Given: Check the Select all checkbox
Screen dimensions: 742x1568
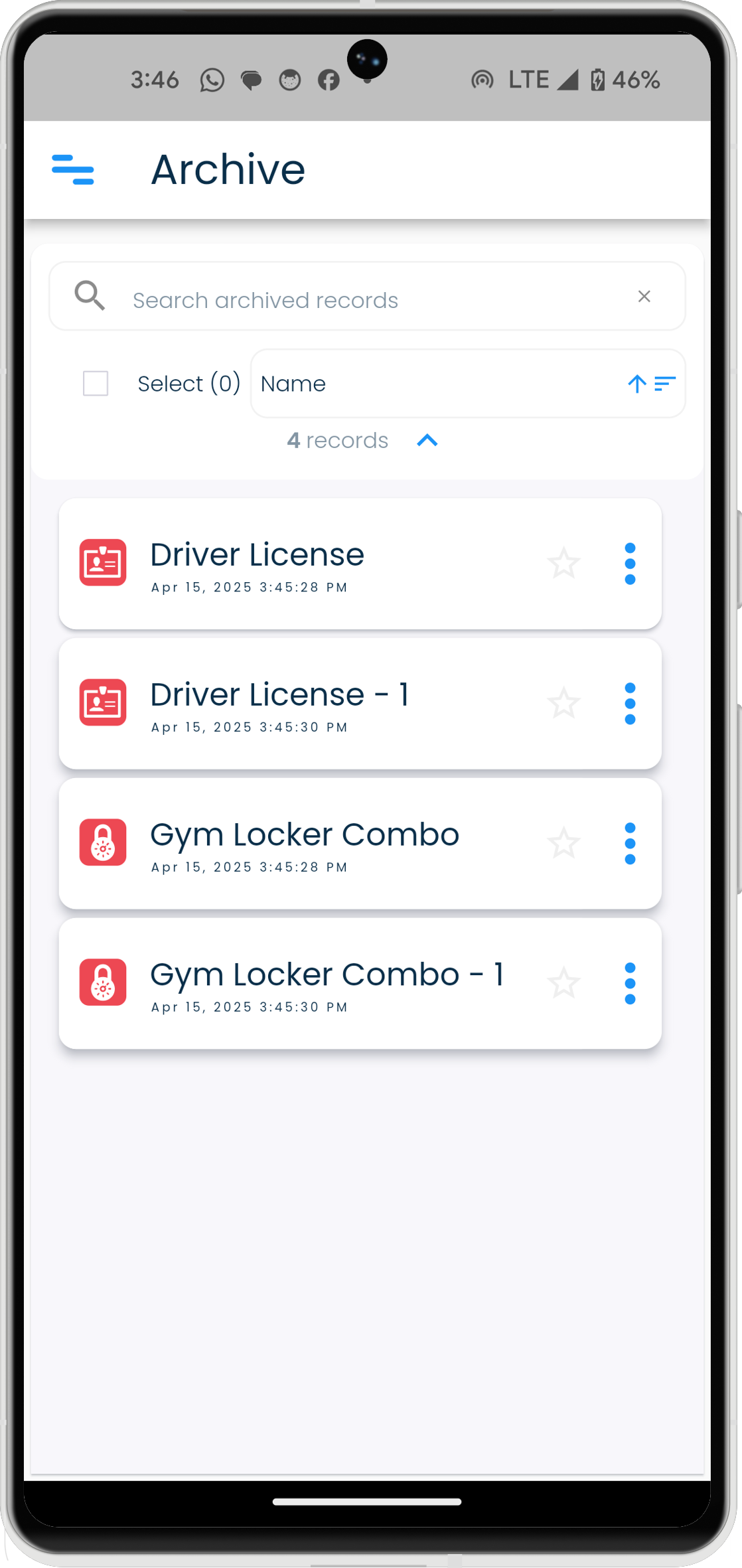Looking at the screenshot, I should [96, 383].
